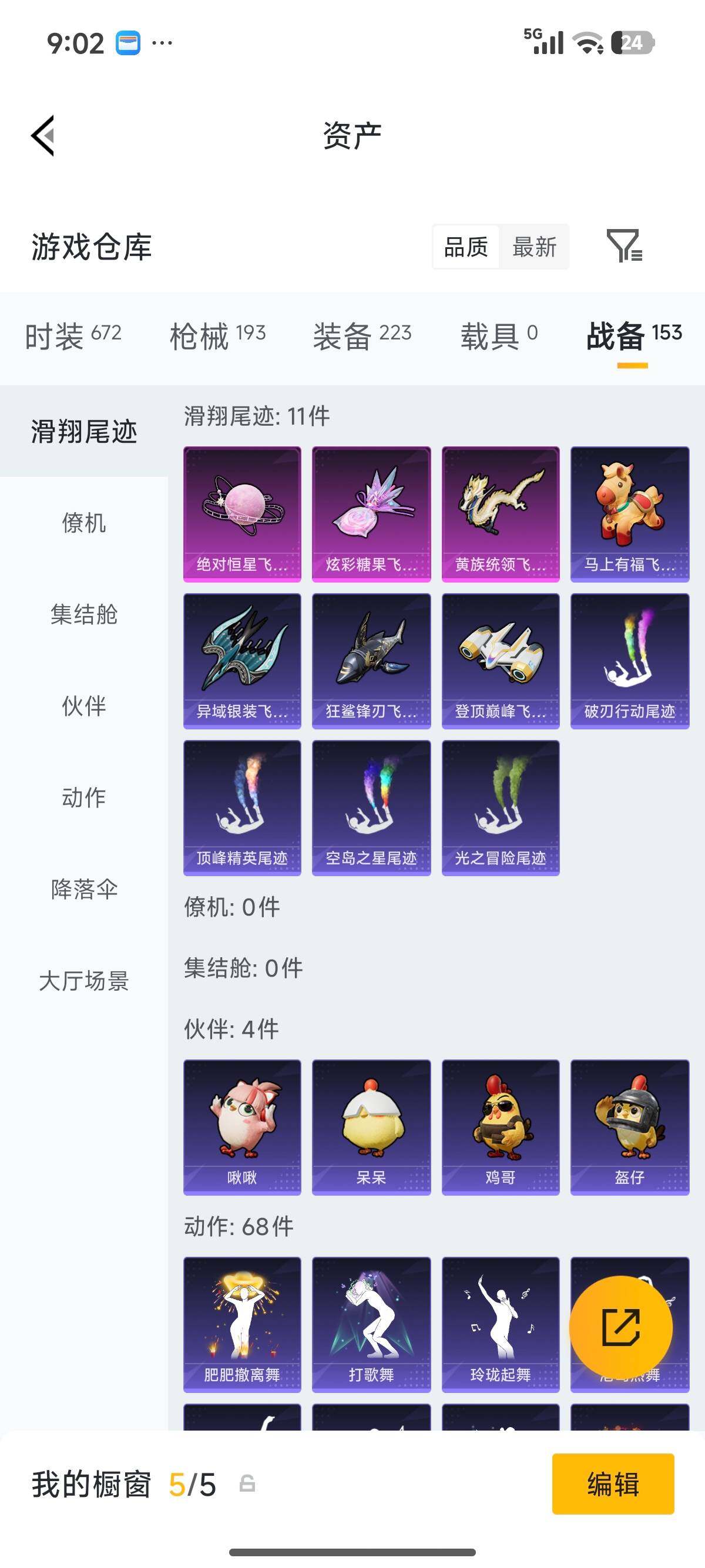Open the 破刃行动尾迹 trail item
705x1568 pixels.
[630, 661]
